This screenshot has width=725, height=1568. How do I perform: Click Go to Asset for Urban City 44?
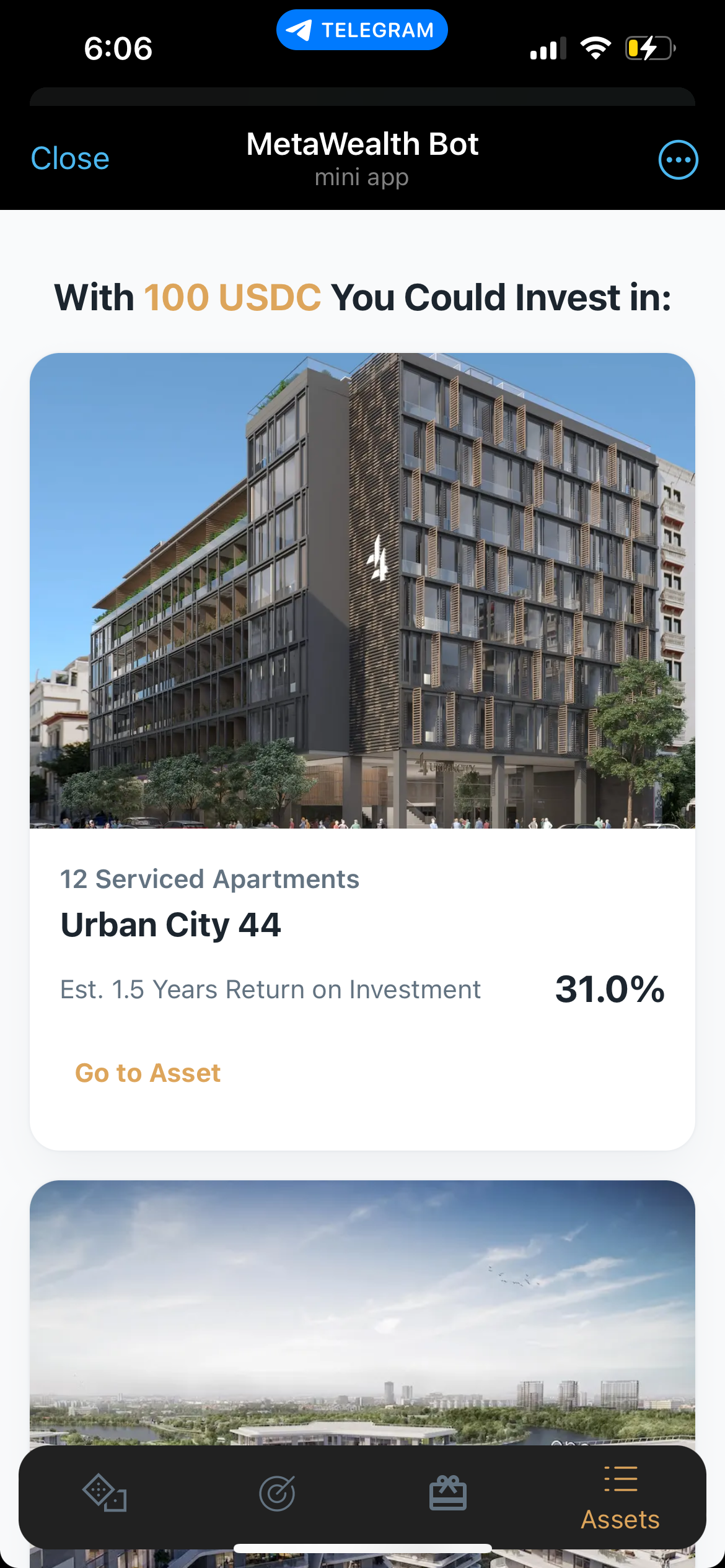pos(148,1073)
